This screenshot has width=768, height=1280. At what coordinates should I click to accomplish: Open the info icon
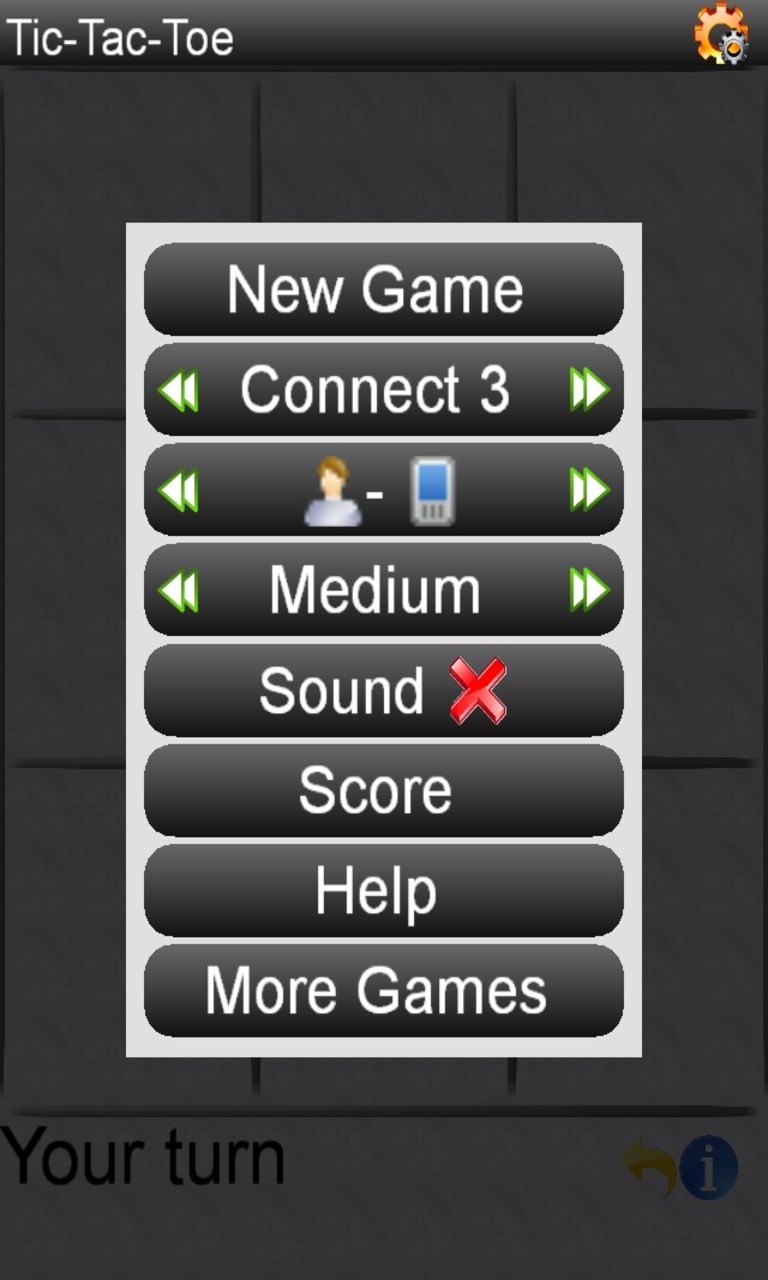click(709, 1168)
